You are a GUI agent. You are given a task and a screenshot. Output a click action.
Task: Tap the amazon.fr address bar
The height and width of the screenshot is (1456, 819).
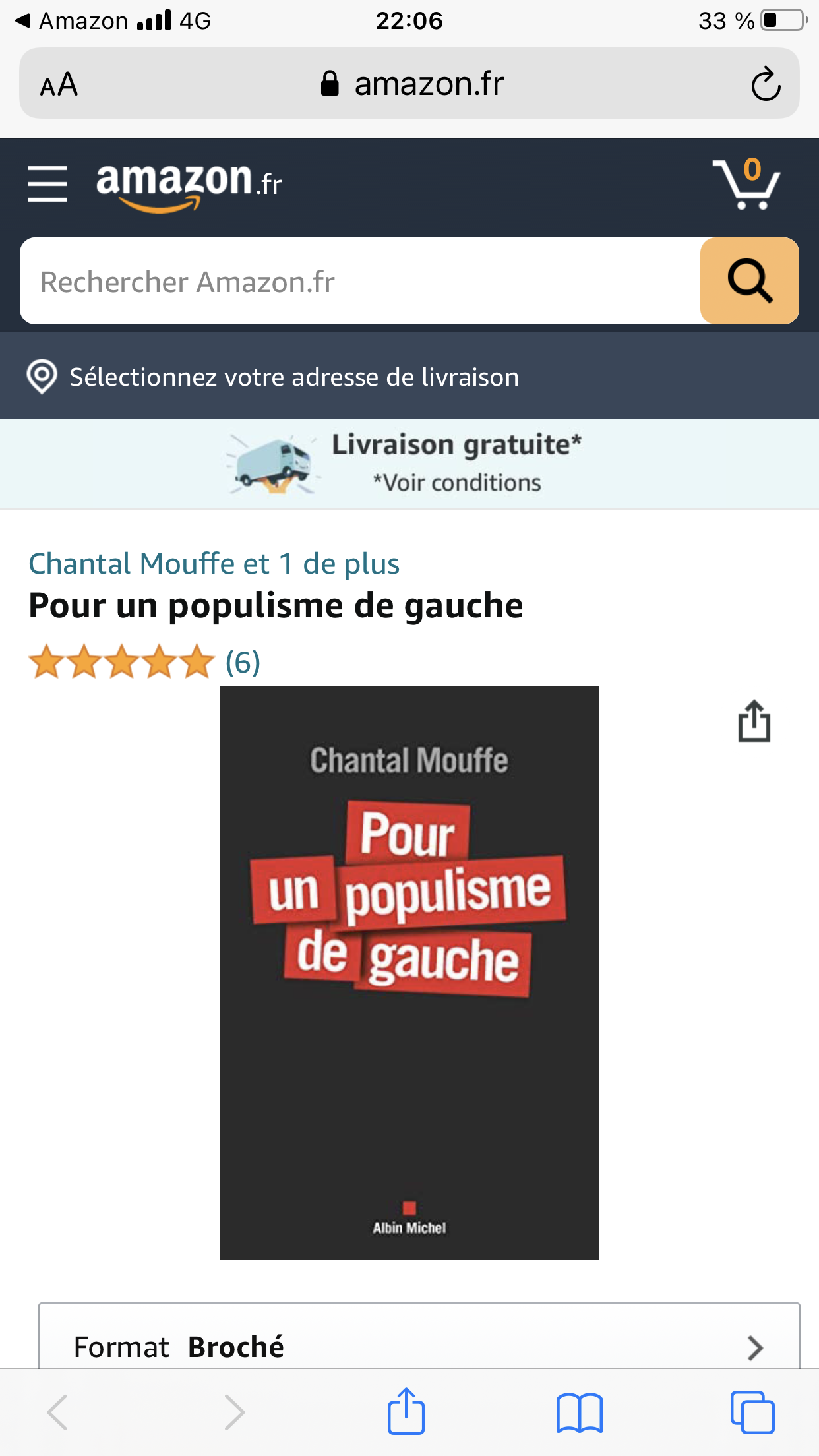(x=409, y=84)
